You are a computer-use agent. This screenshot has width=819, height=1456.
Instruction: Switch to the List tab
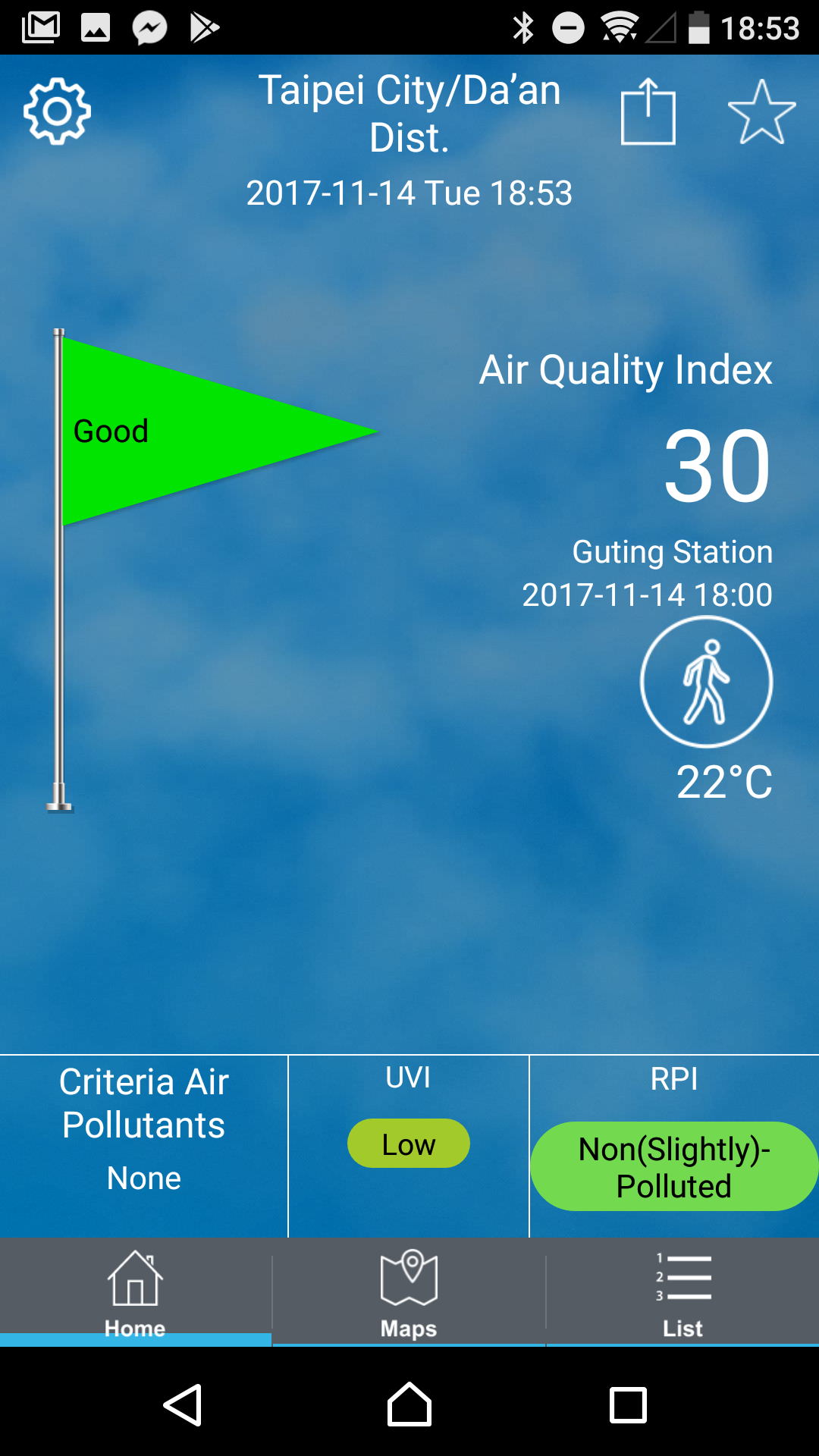click(682, 1293)
